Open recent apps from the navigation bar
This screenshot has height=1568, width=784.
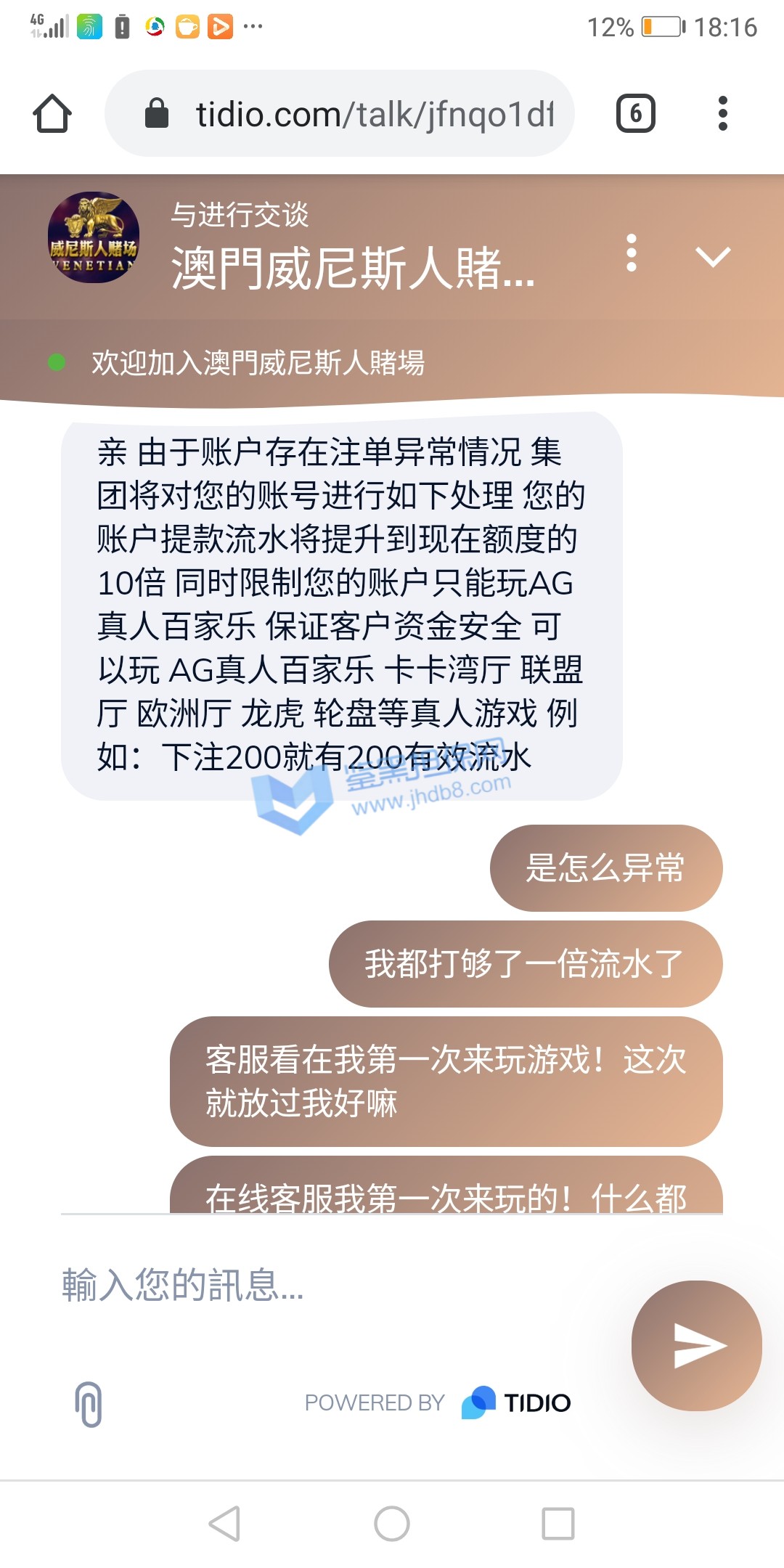click(558, 1523)
